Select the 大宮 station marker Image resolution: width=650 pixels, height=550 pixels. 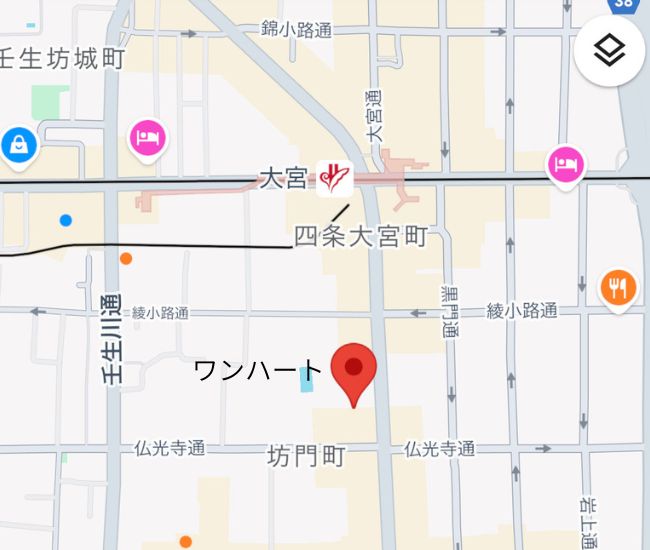click(x=334, y=178)
